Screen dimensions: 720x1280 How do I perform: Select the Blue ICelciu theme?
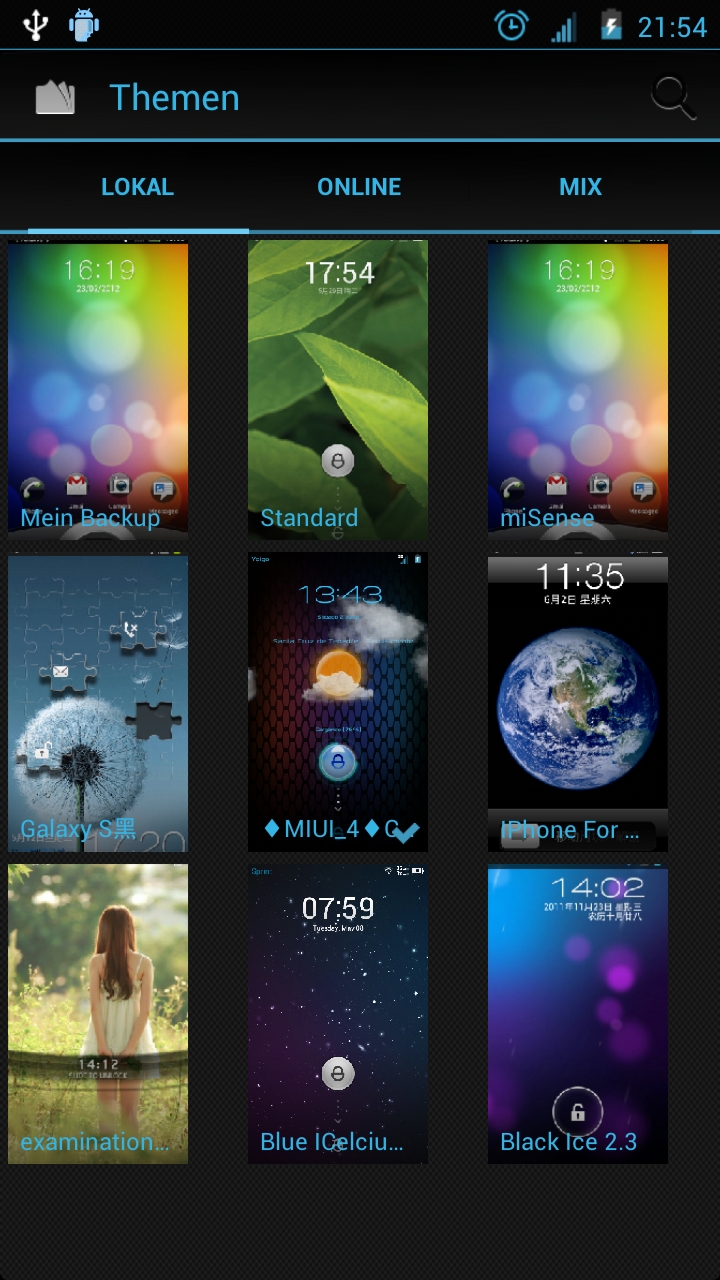[x=338, y=1014]
